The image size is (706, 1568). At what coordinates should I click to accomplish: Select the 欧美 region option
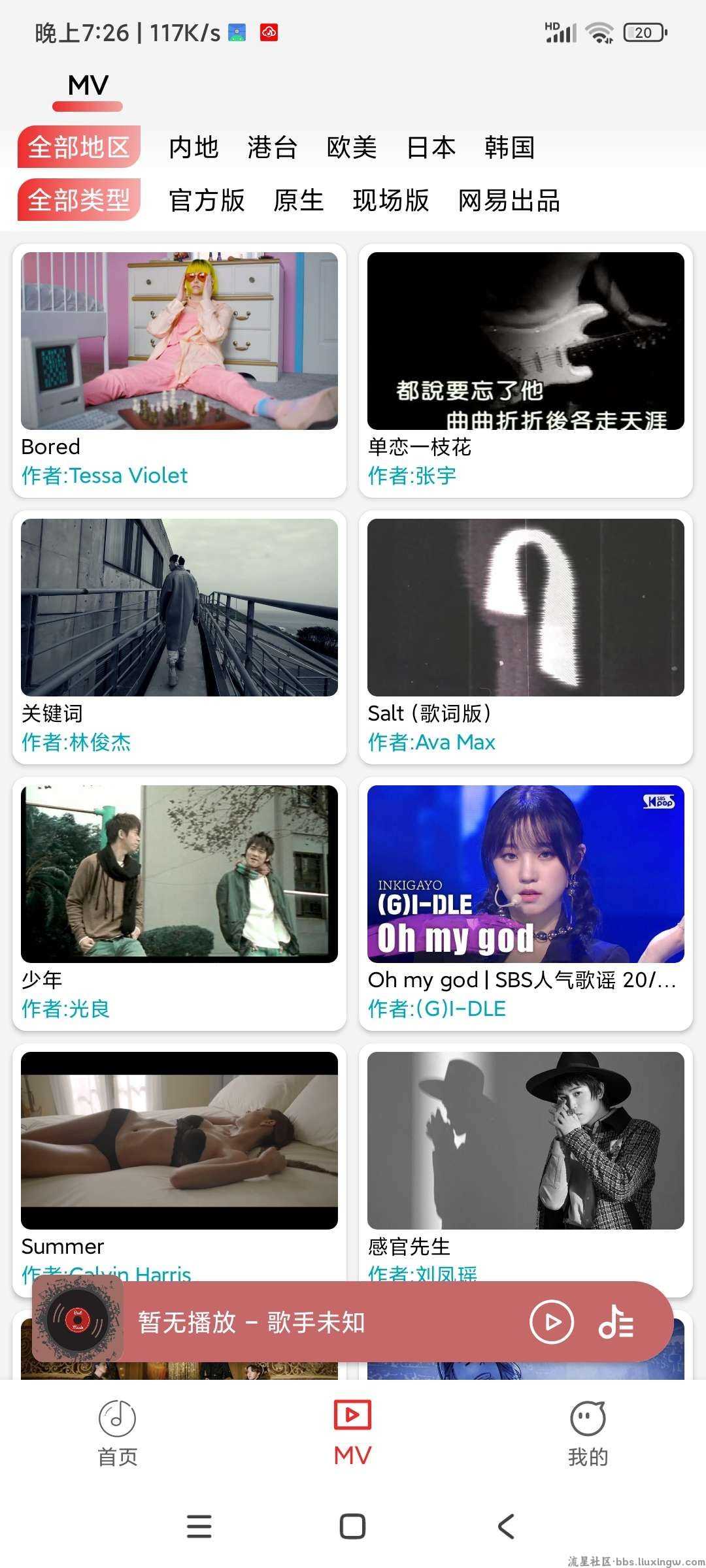351,148
